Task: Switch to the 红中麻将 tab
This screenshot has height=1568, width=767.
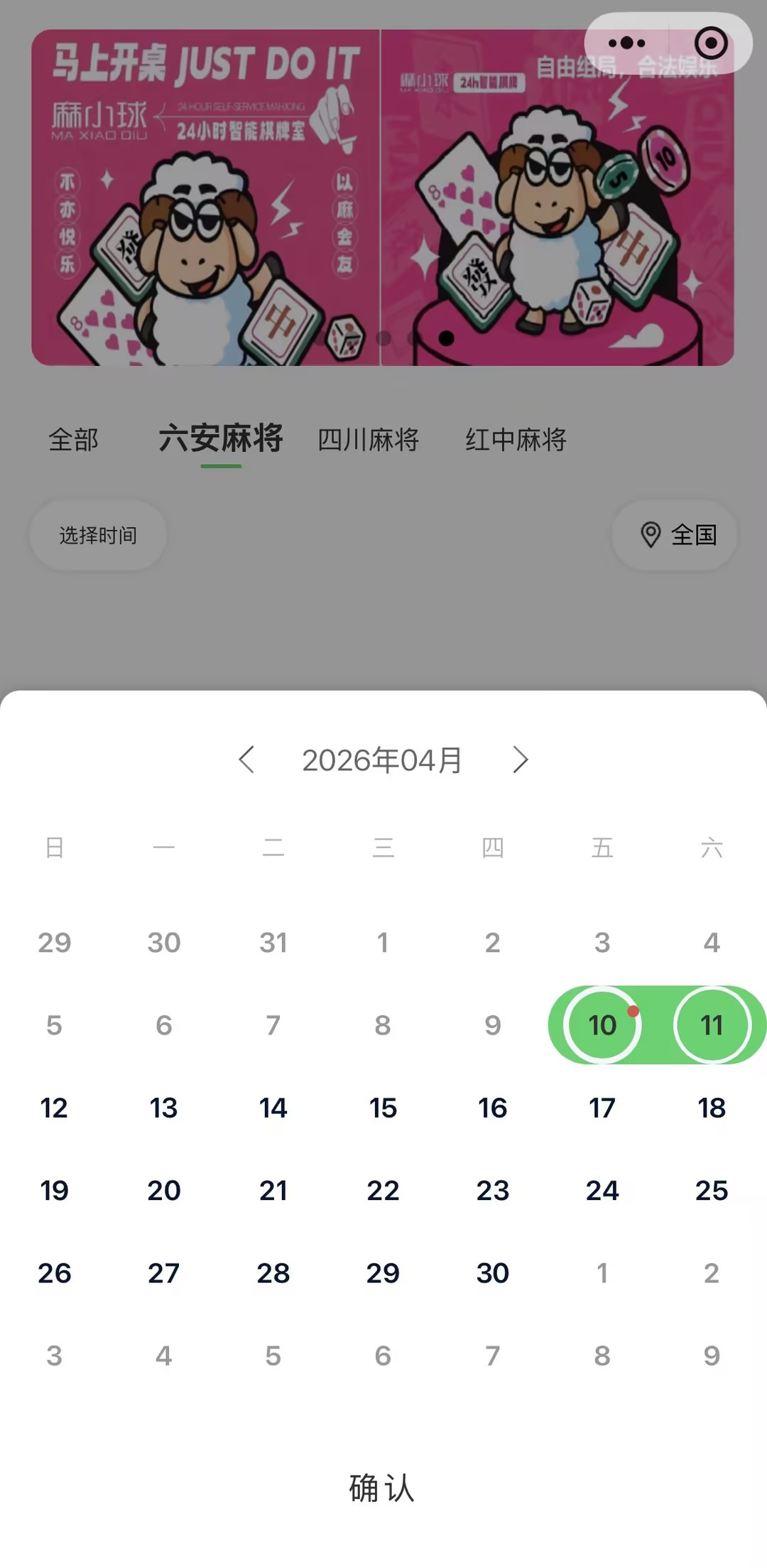Action: tap(516, 440)
